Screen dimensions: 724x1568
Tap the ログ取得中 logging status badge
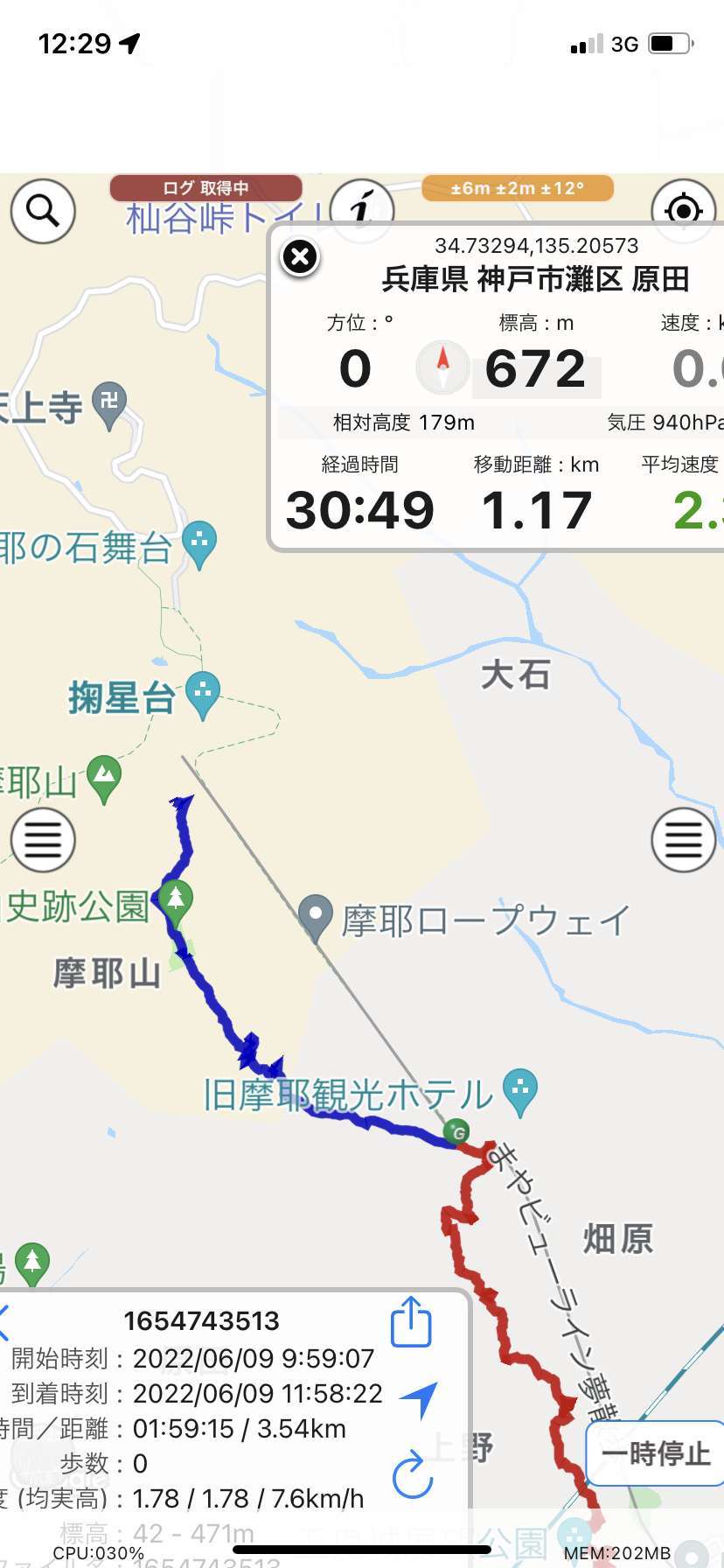(x=205, y=188)
